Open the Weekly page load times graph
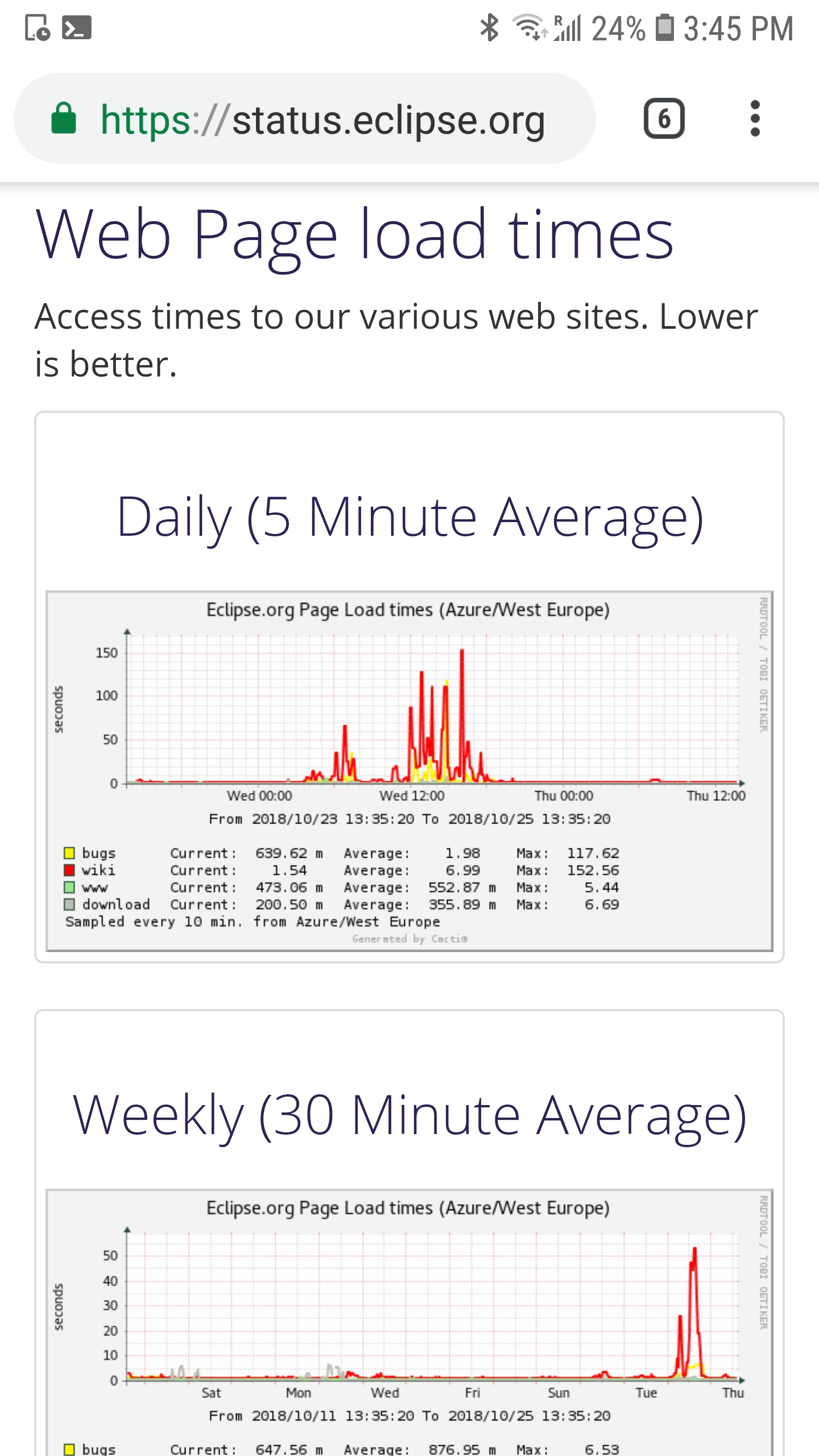 point(409,1322)
